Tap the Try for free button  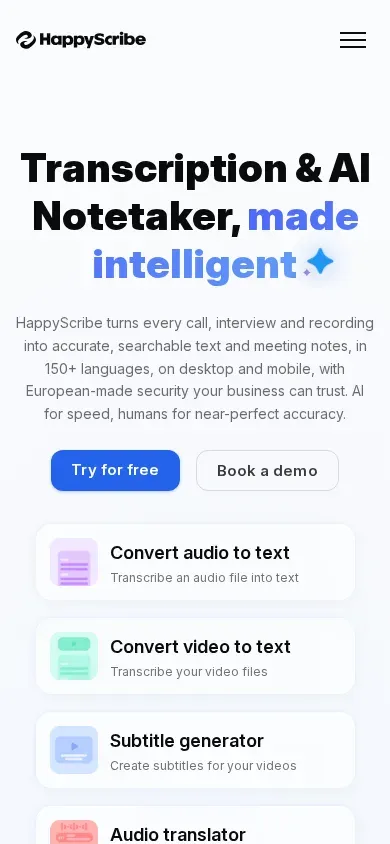[x=115, y=470]
